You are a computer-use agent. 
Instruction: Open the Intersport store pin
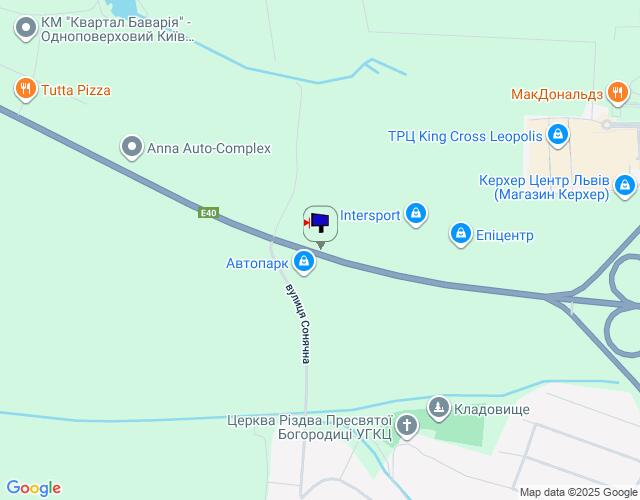pos(417,214)
